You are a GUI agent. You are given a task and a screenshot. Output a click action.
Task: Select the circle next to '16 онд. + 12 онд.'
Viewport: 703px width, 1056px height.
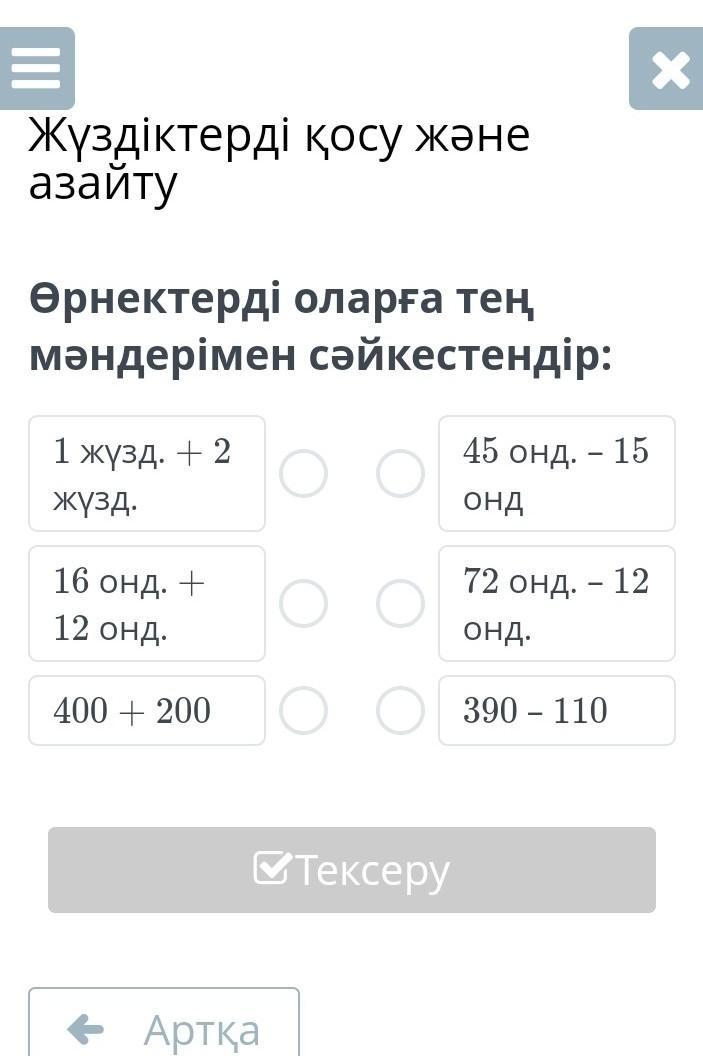point(304,603)
